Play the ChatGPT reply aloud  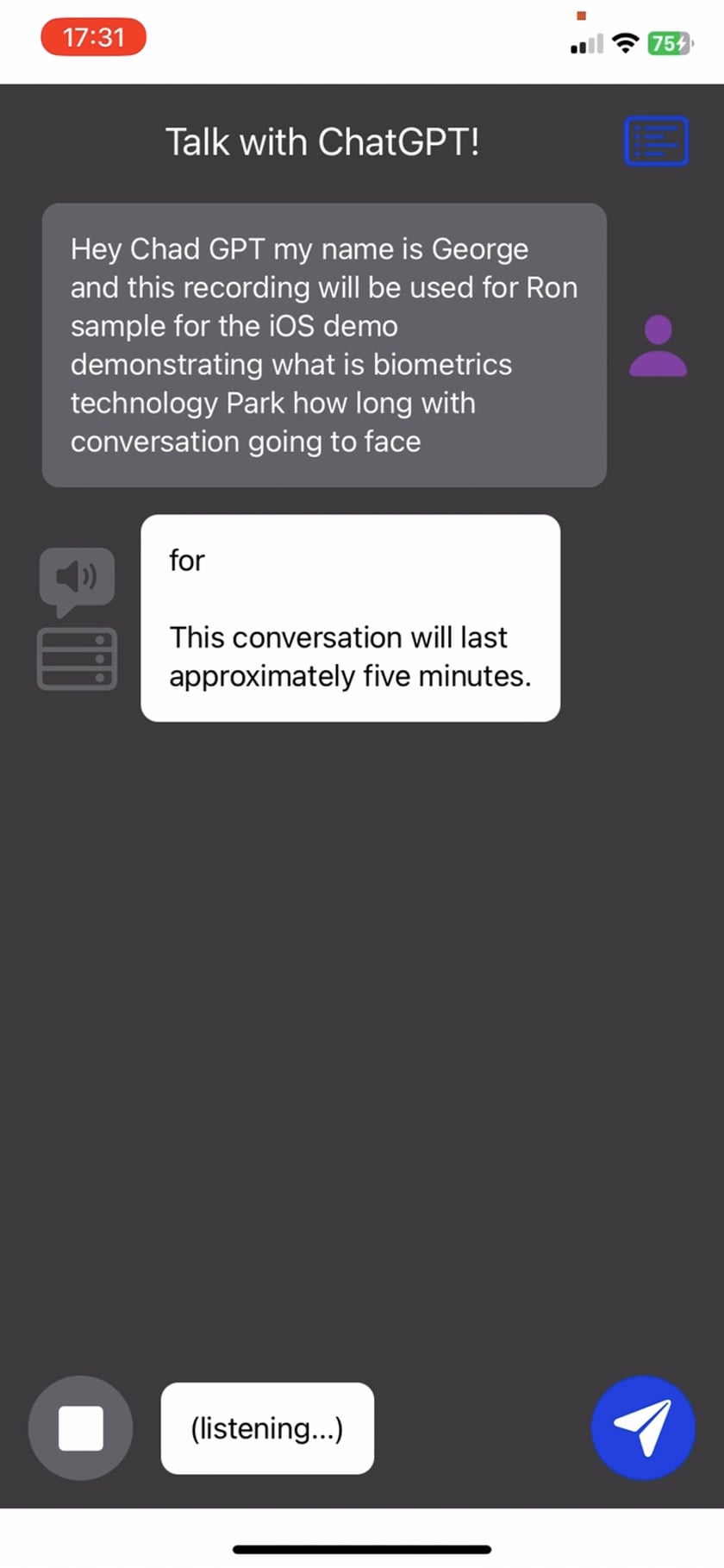coord(77,581)
